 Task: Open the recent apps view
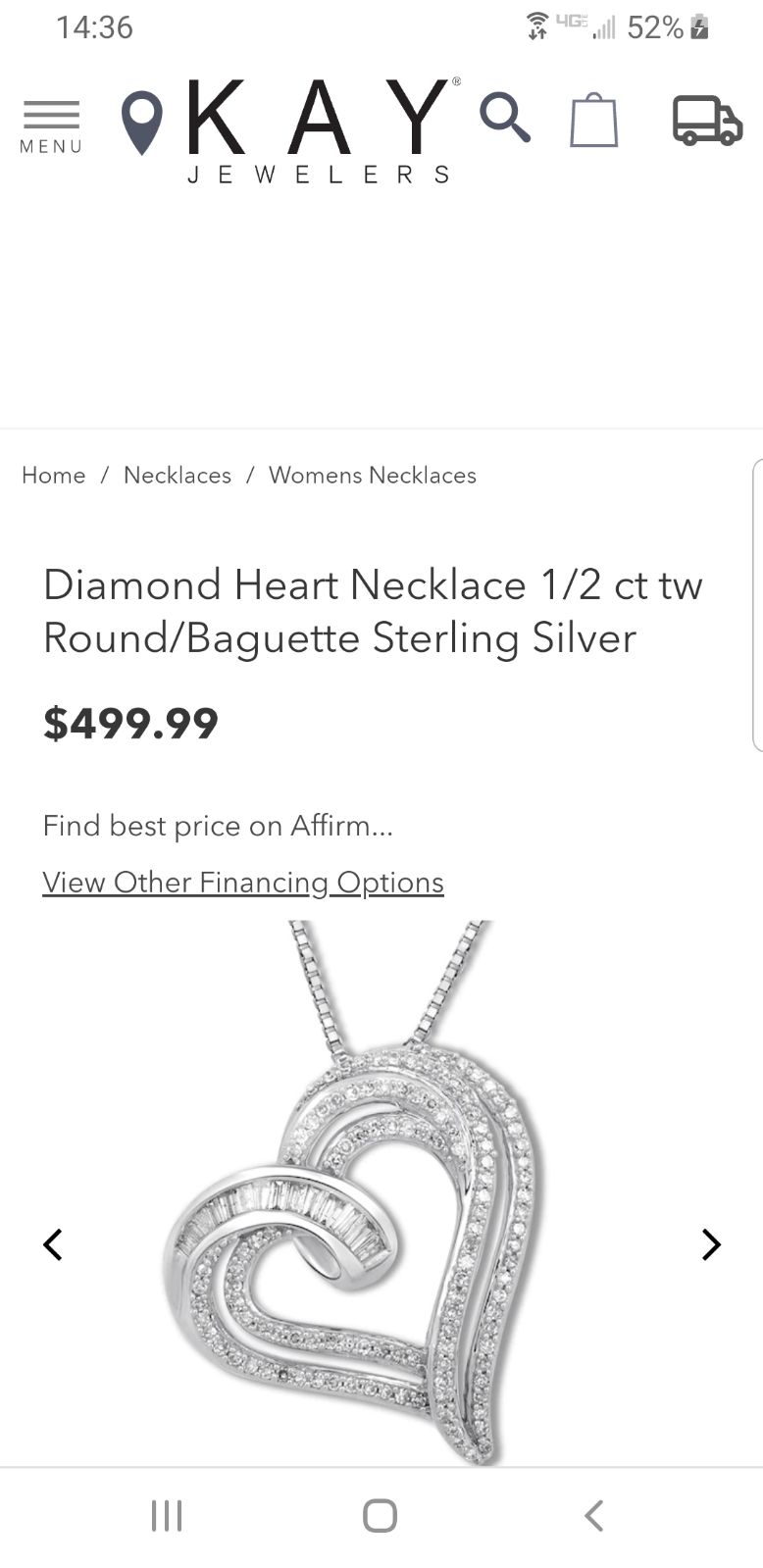[x=167, y=1515]
